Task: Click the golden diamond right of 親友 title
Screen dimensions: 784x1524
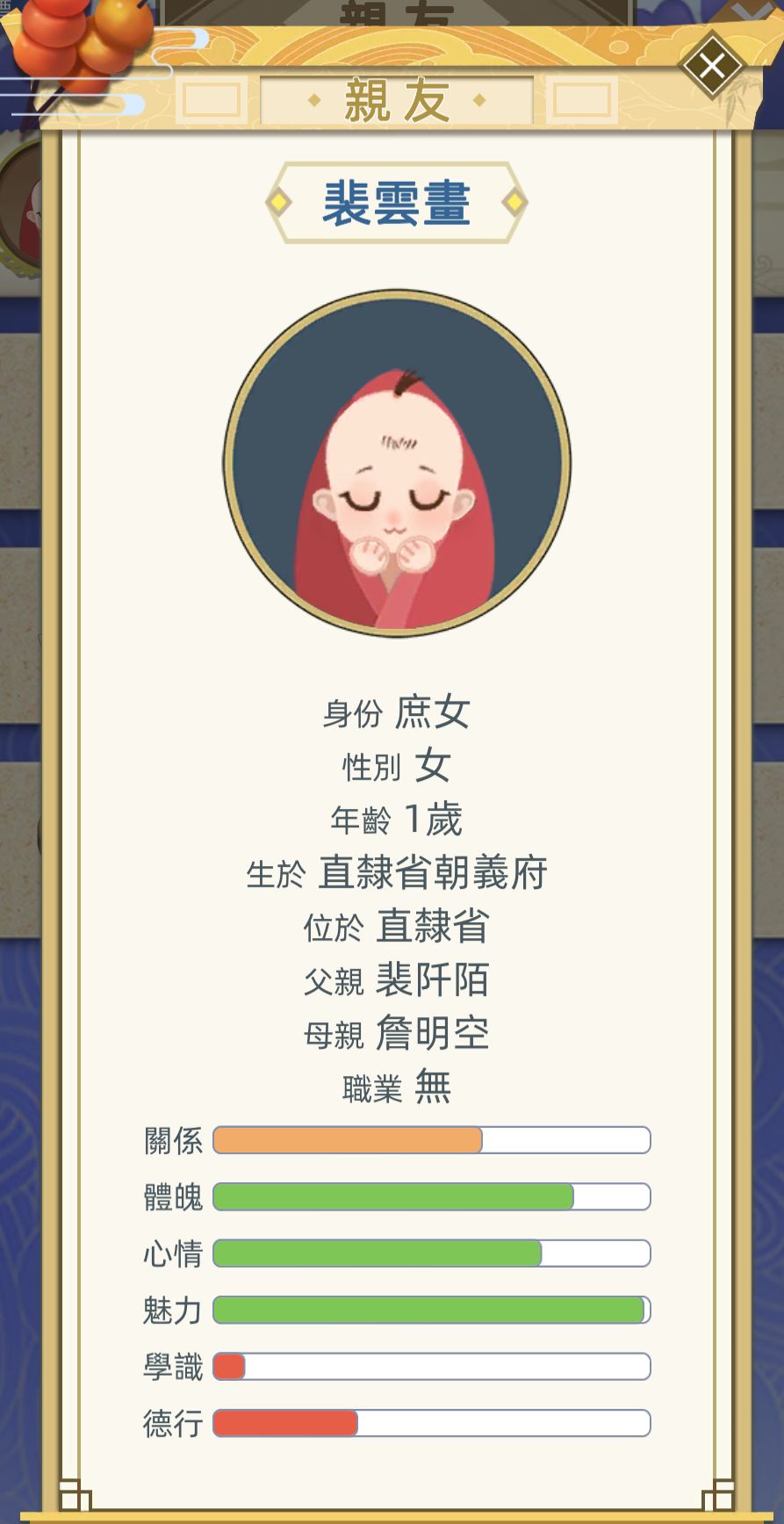Action: 478,99
